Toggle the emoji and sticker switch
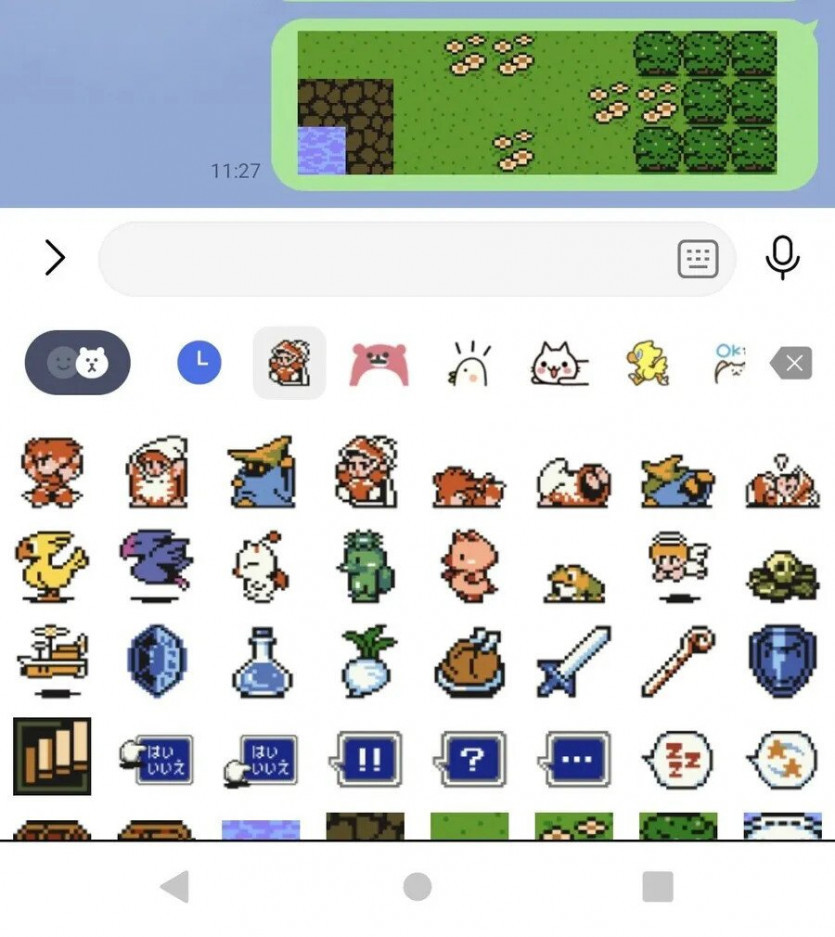Image resolution: width=835 pixels, height=937 pixels. click(x=78, y=362)
